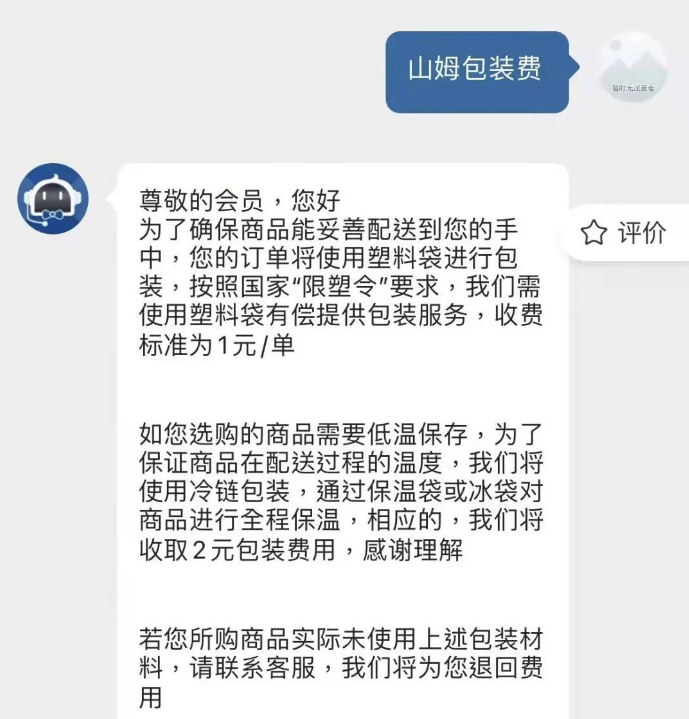Open the customer service robot avatar
The height and width of the screenshot is (719, 689).
(x=53, y=199)
